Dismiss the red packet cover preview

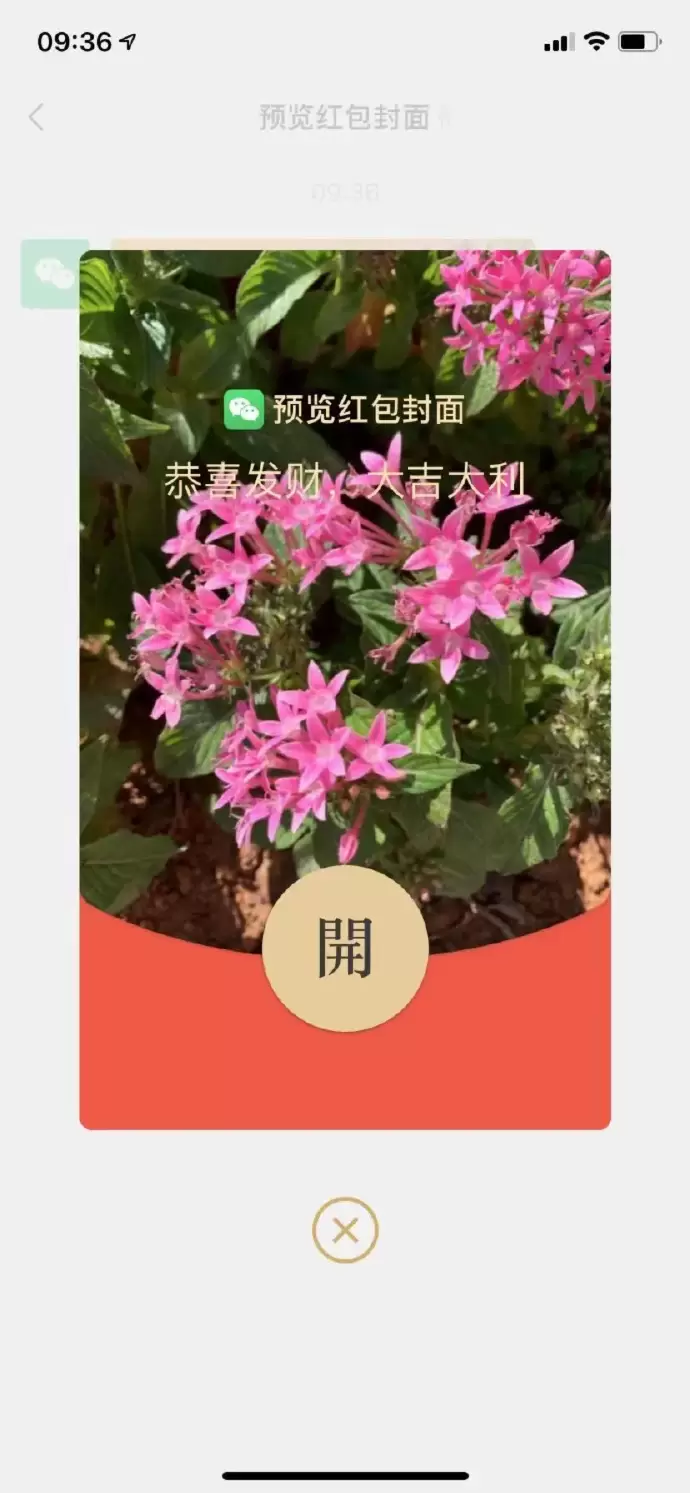345,1230
